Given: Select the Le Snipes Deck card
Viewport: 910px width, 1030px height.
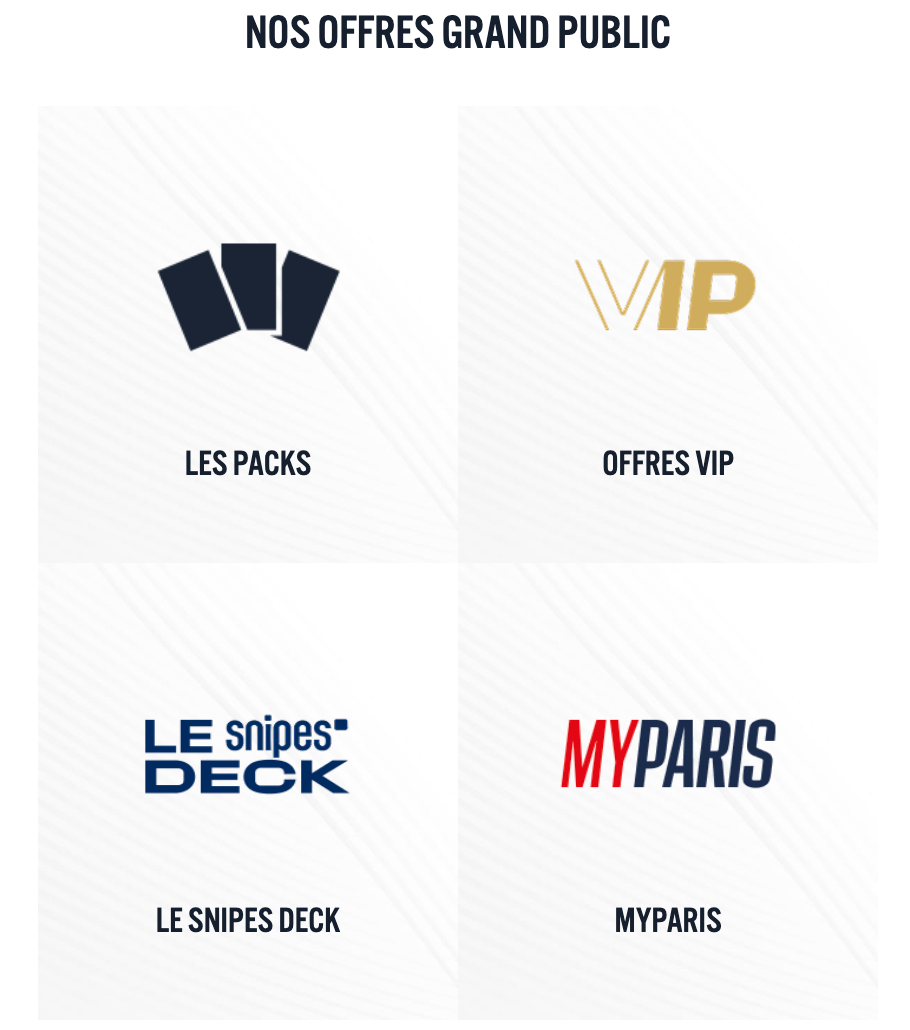Looking at the screenshot, I should point(248,790).
